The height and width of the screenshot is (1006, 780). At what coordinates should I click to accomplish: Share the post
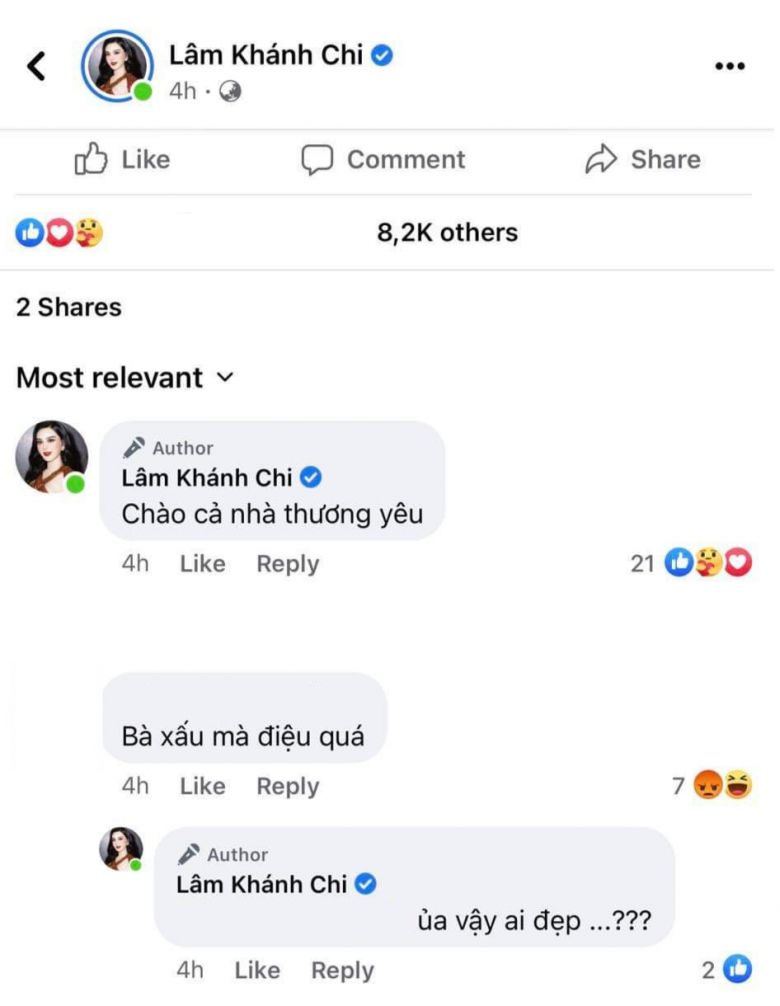[643, 160]
